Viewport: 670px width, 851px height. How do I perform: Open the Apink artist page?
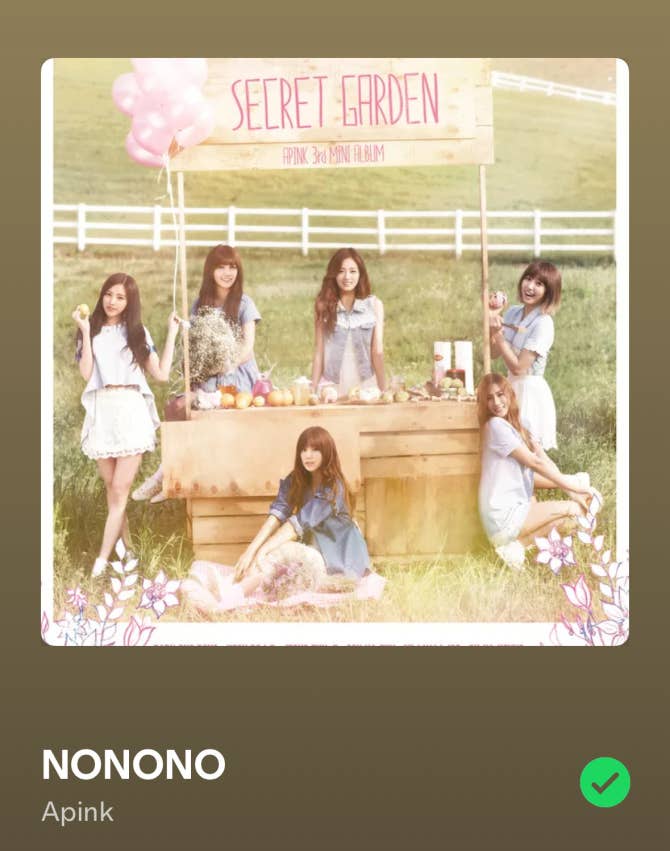pos(77,811)
